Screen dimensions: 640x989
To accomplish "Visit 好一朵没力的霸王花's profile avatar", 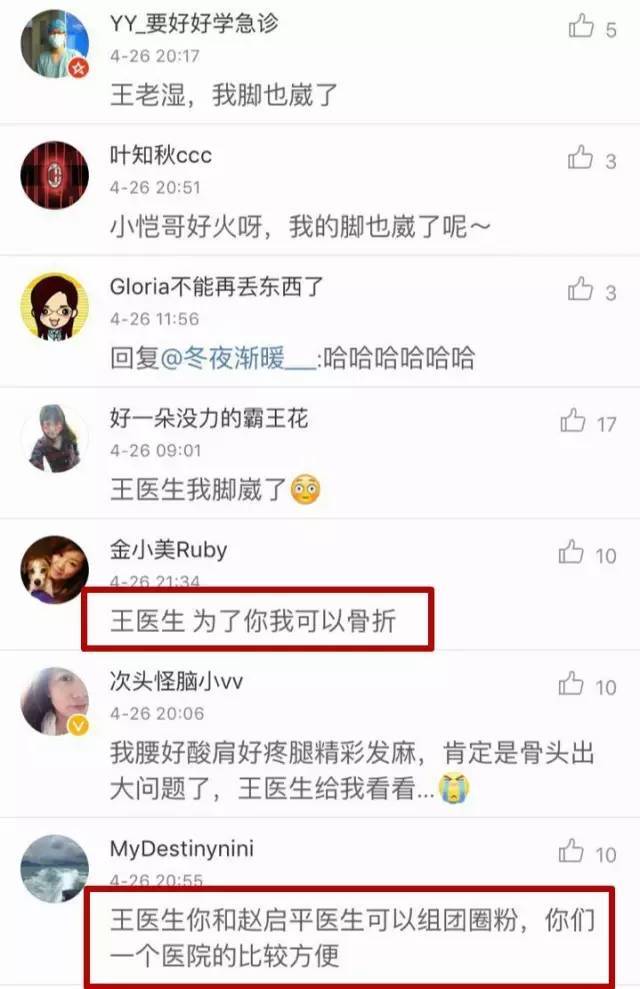I will [55, 438].
